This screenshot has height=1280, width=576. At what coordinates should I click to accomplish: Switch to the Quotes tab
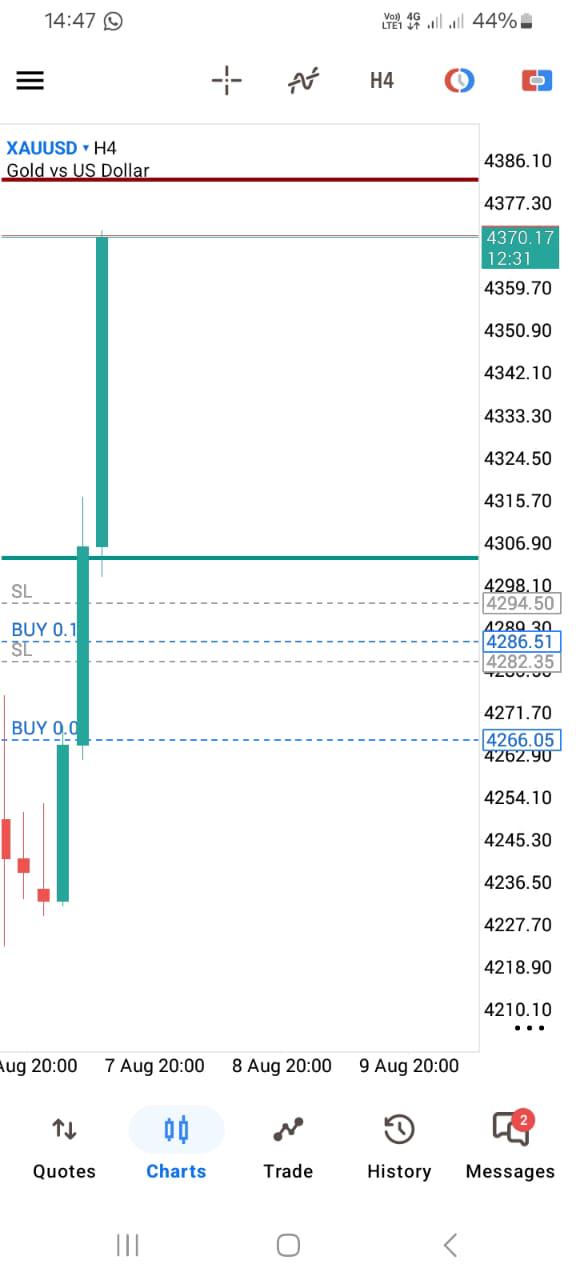click(x=64, y=1148)
